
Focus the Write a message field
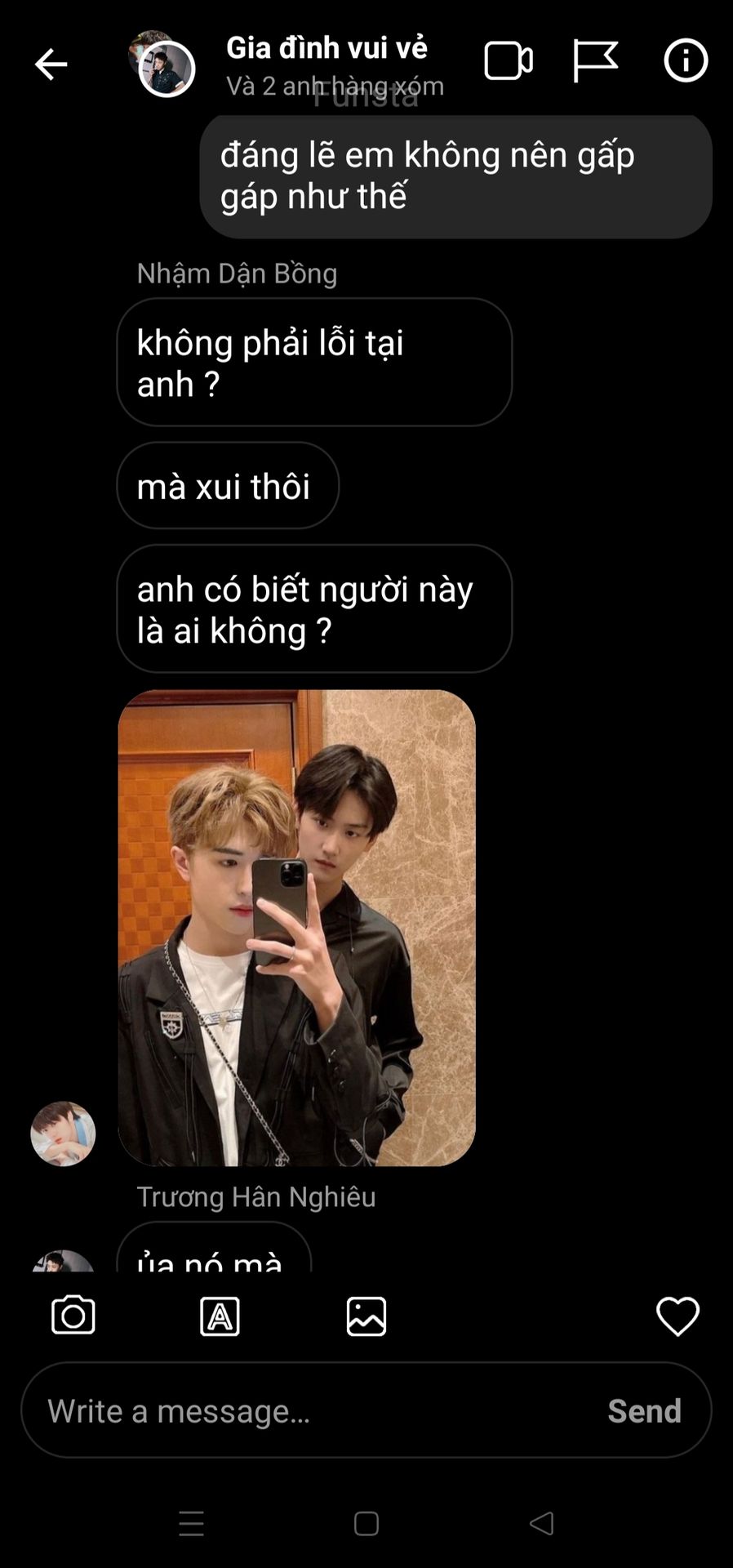click(x=310, y=1410)
